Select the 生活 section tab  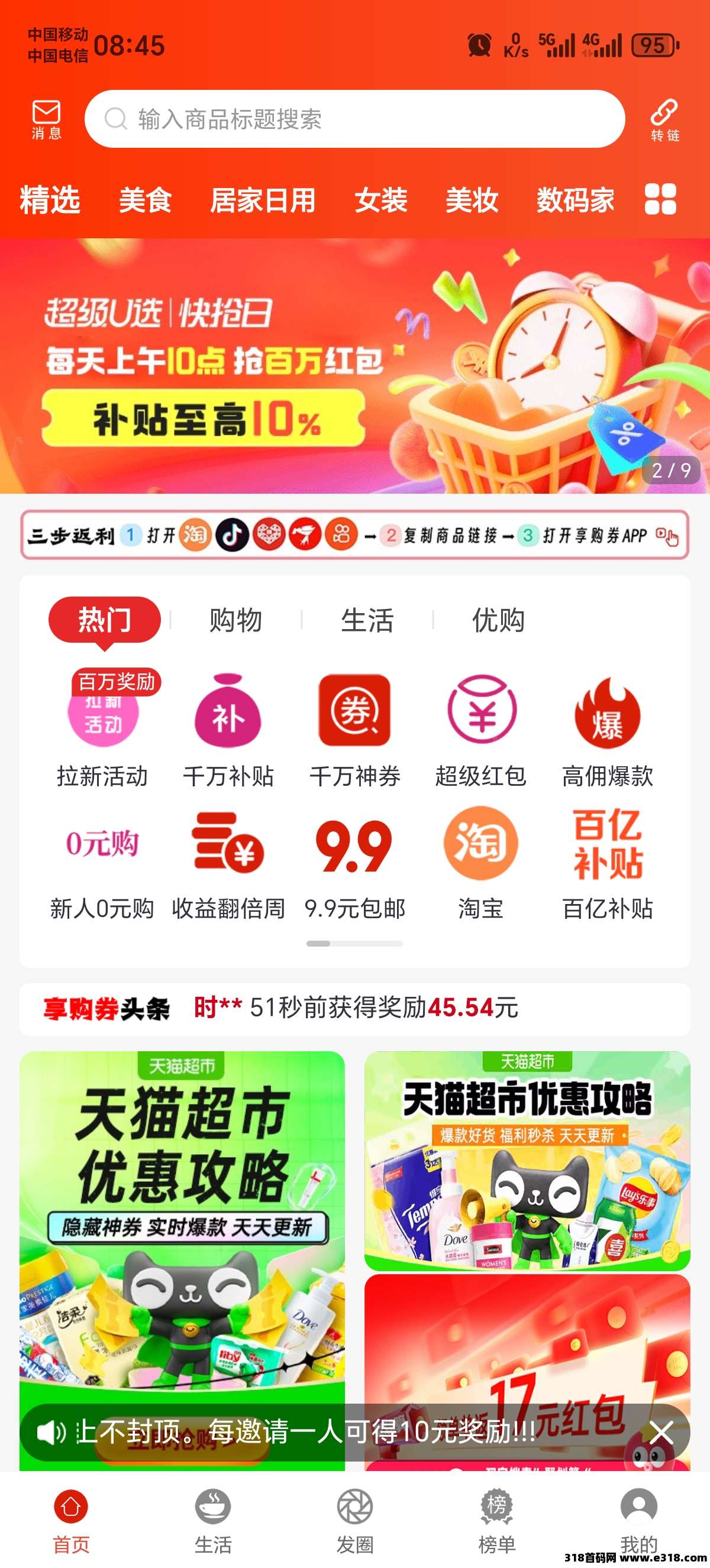coord(367,620)
